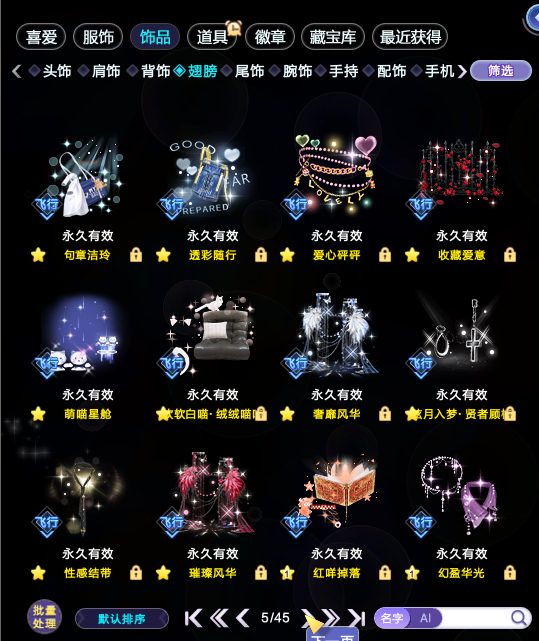Select the 手持 subcategory
539x641 pixels.
(344, 71)
